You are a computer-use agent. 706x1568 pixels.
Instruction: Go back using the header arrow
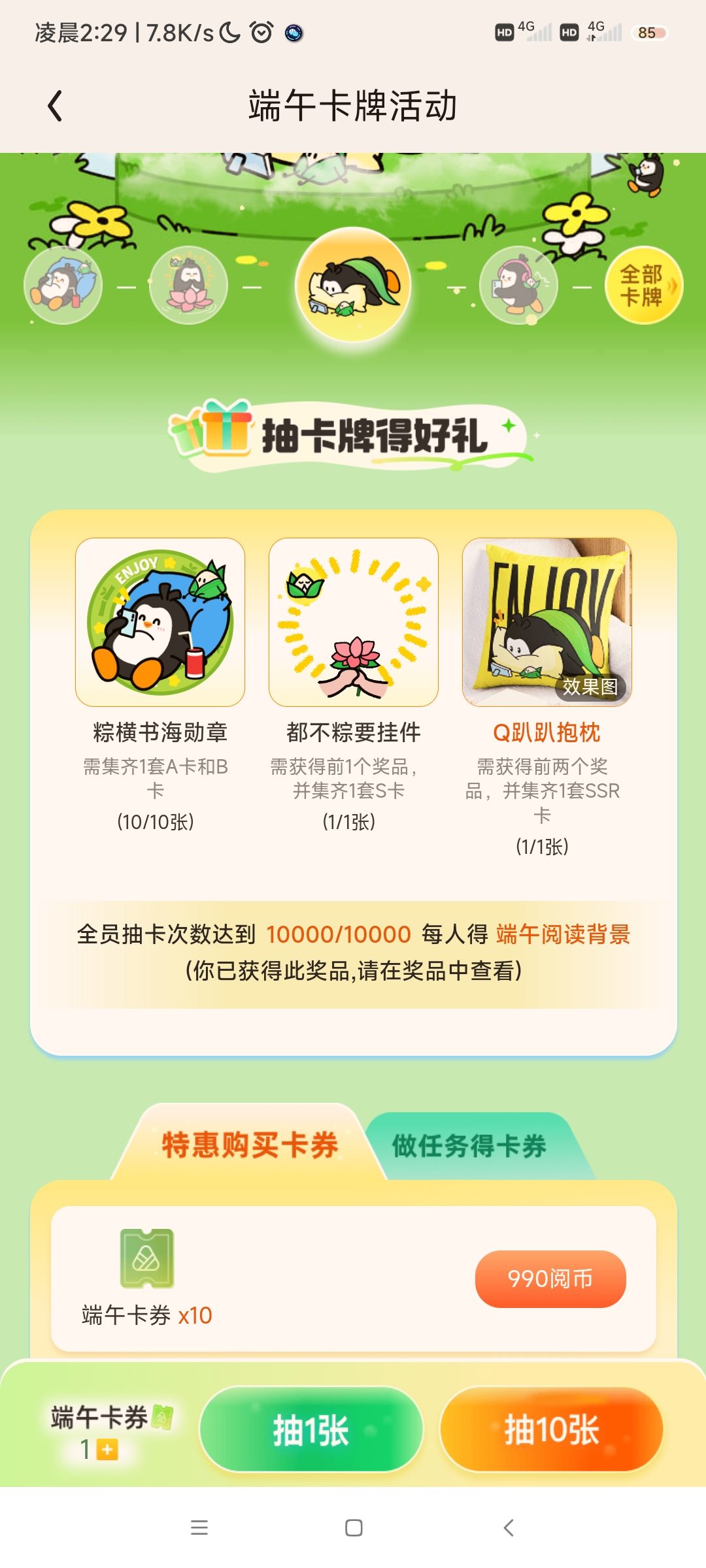[55, 106]
